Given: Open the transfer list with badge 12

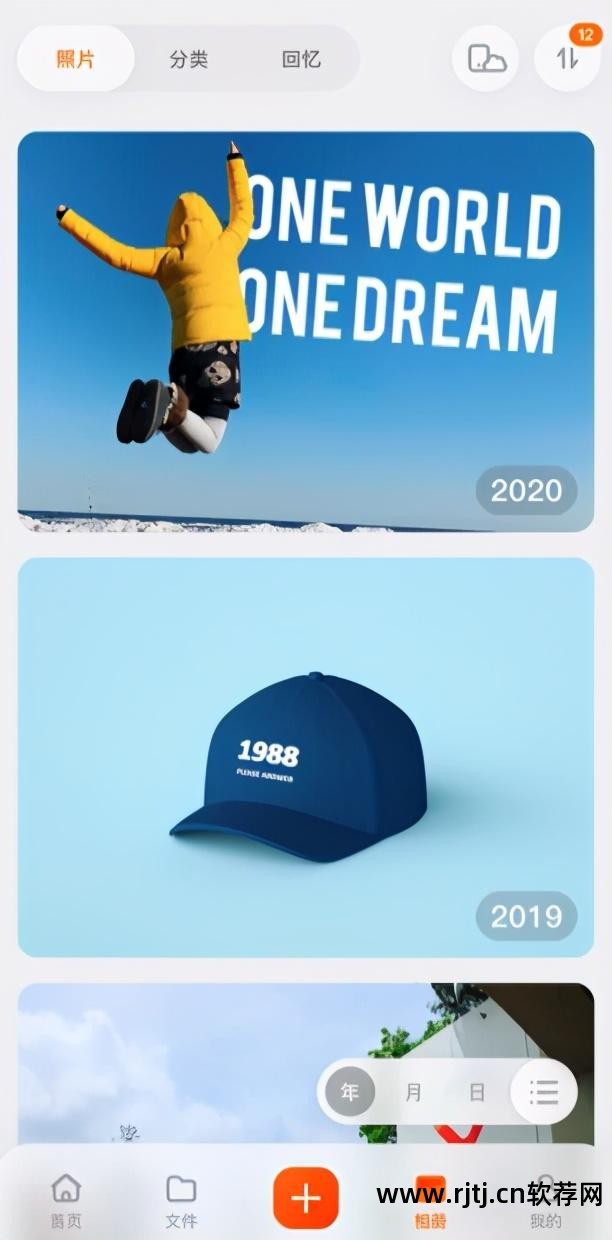Looking at the screenshot, I should [567, 59].
